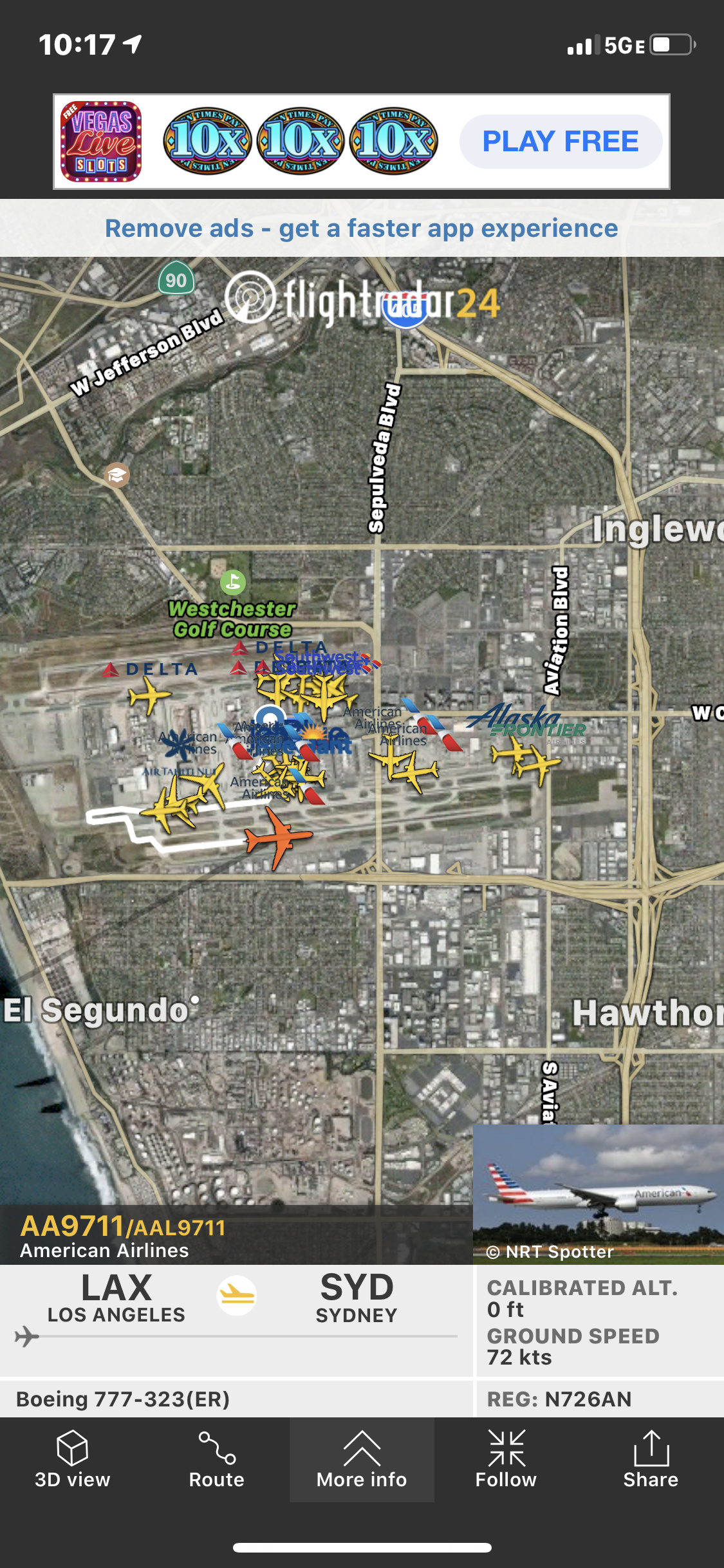The width and height of the screenshot is (724, 1568).
Task: Tap Remove ads link
Action: (361, 229)
